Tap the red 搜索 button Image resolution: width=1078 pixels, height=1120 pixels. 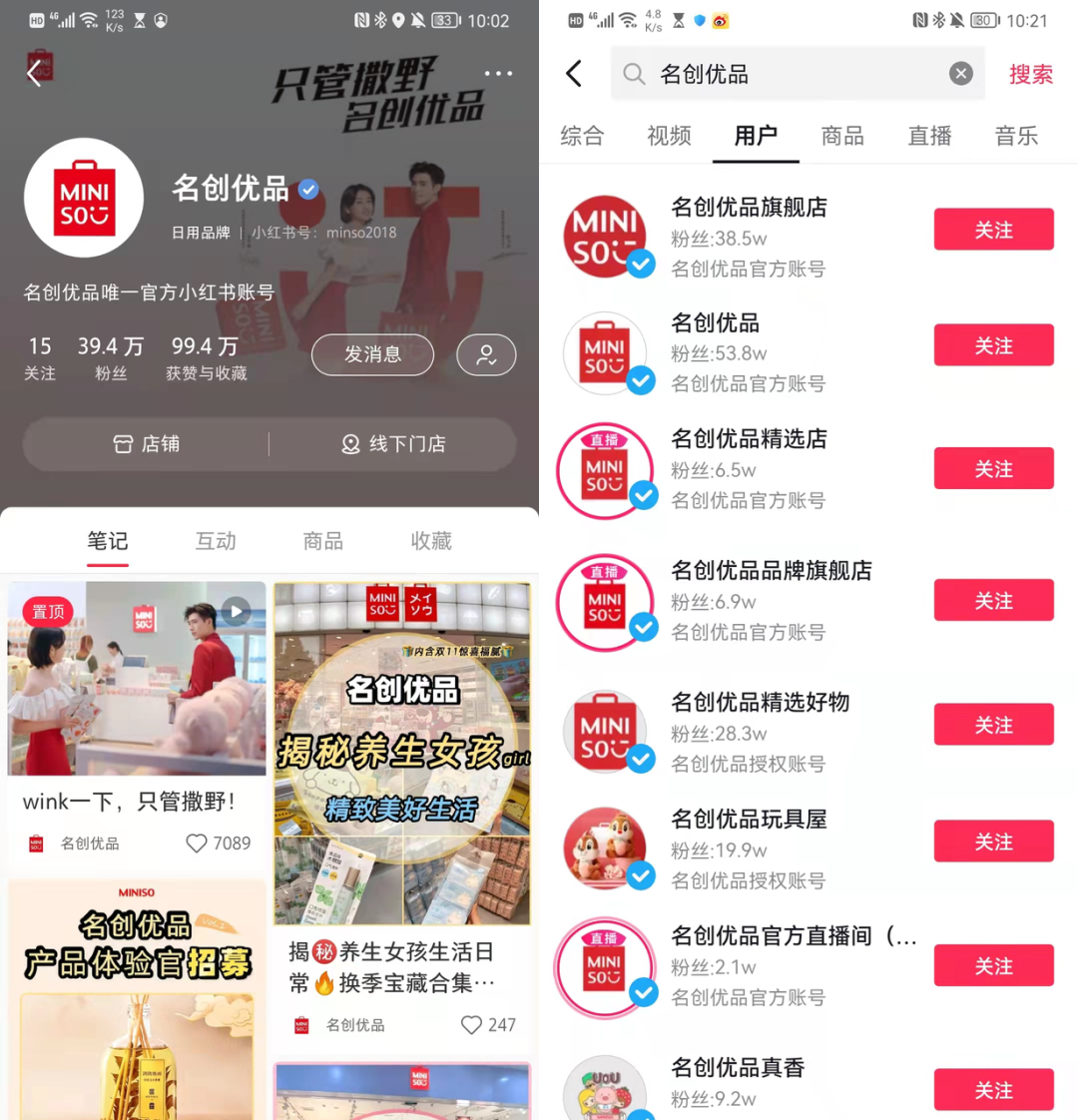click(1030, 74)
